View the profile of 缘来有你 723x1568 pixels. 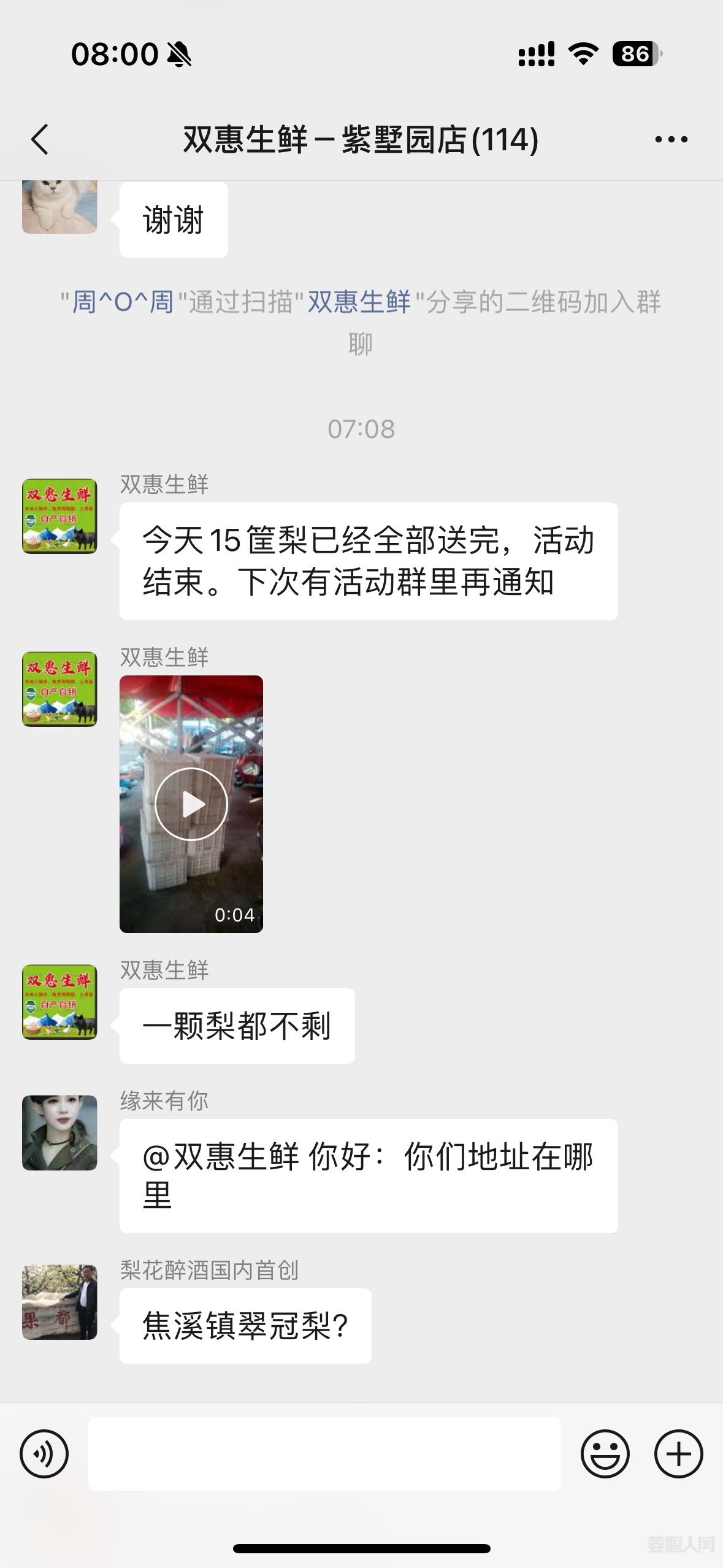click(x=59, y=1132)
